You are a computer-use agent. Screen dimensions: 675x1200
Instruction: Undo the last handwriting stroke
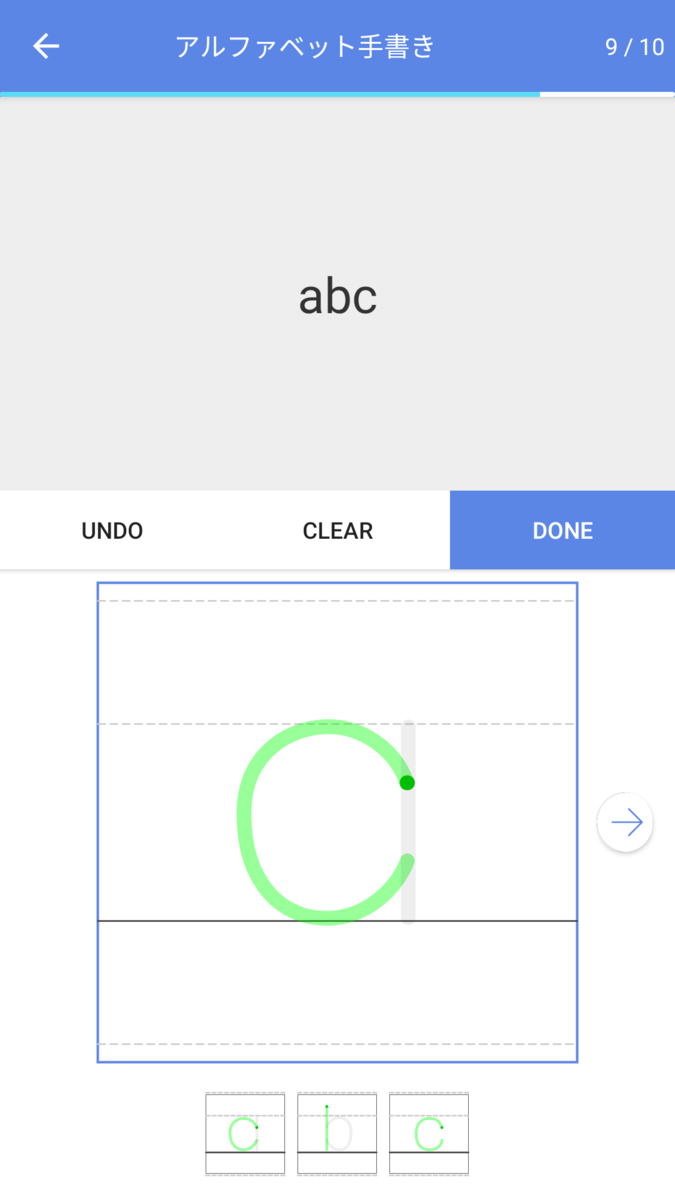click(x=112, y=531)
